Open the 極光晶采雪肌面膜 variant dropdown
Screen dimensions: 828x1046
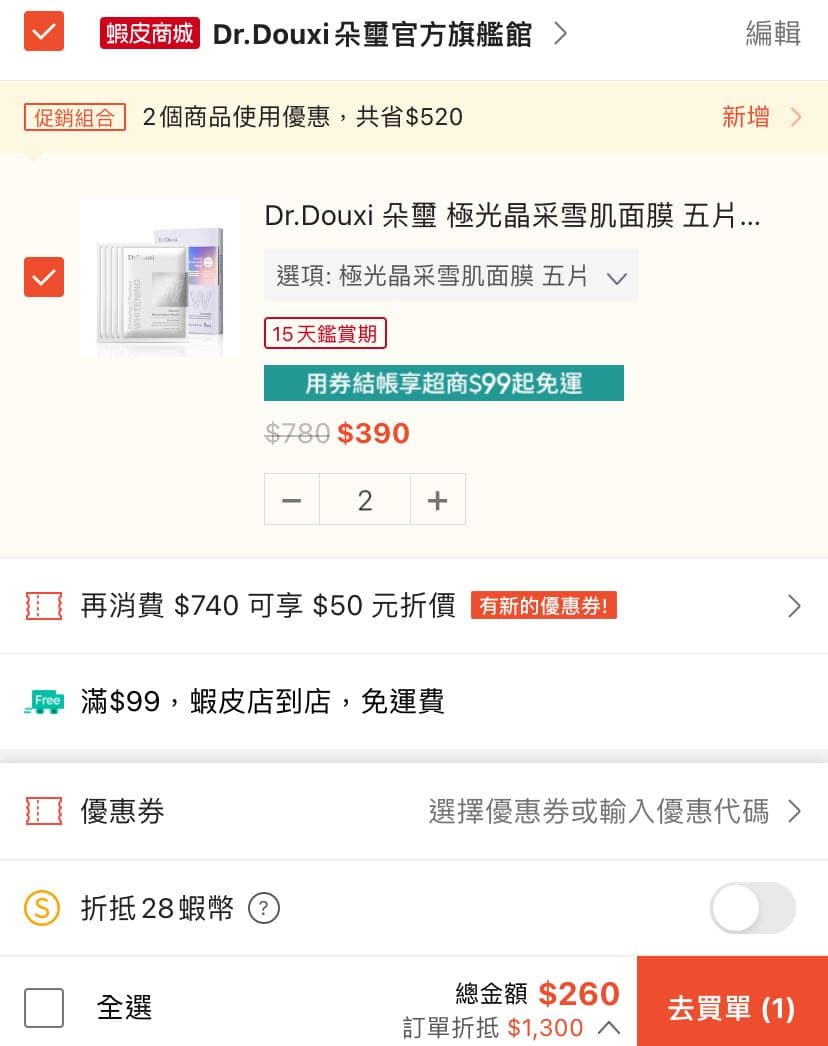[x=451, y=277]
